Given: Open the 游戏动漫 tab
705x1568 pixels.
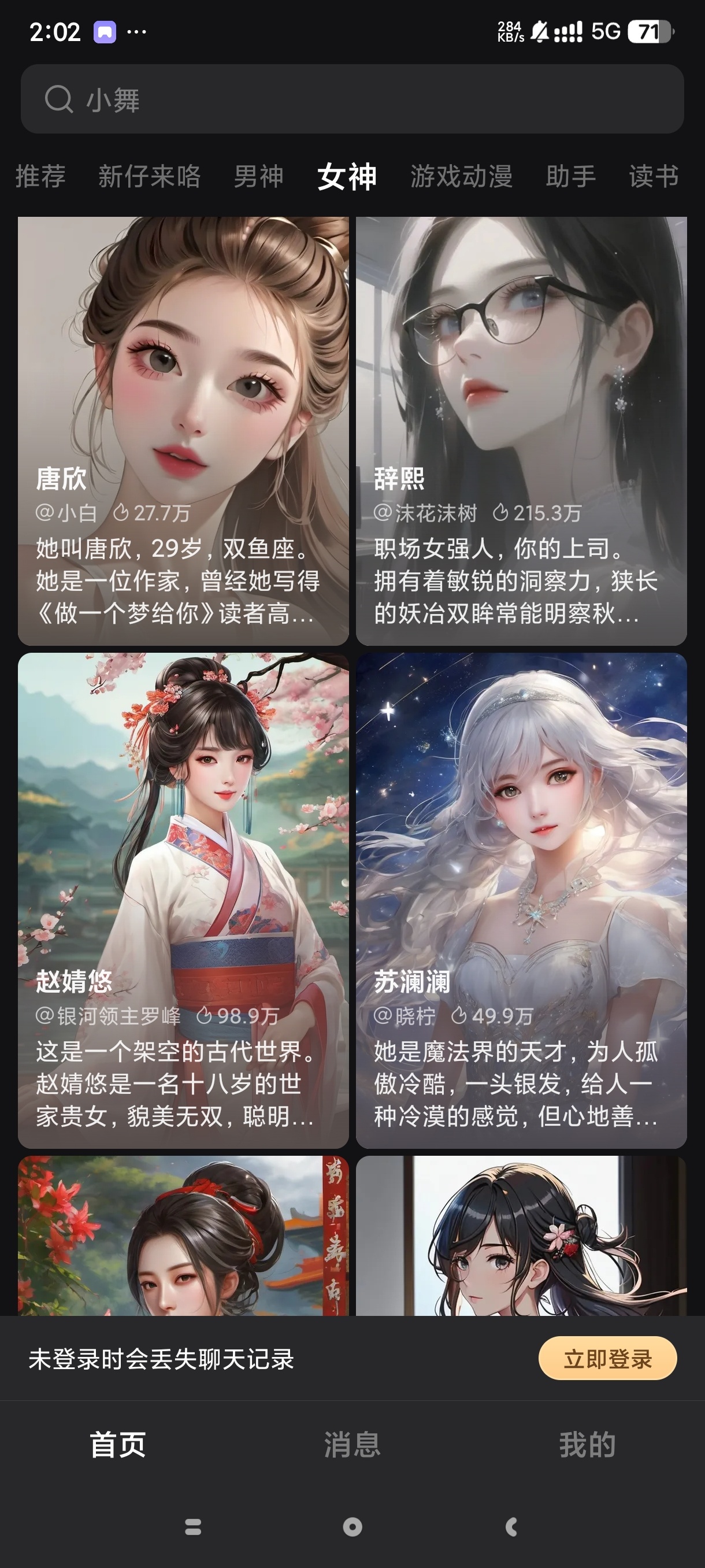Looking at the screenshot, I should (x=461, y=176).
